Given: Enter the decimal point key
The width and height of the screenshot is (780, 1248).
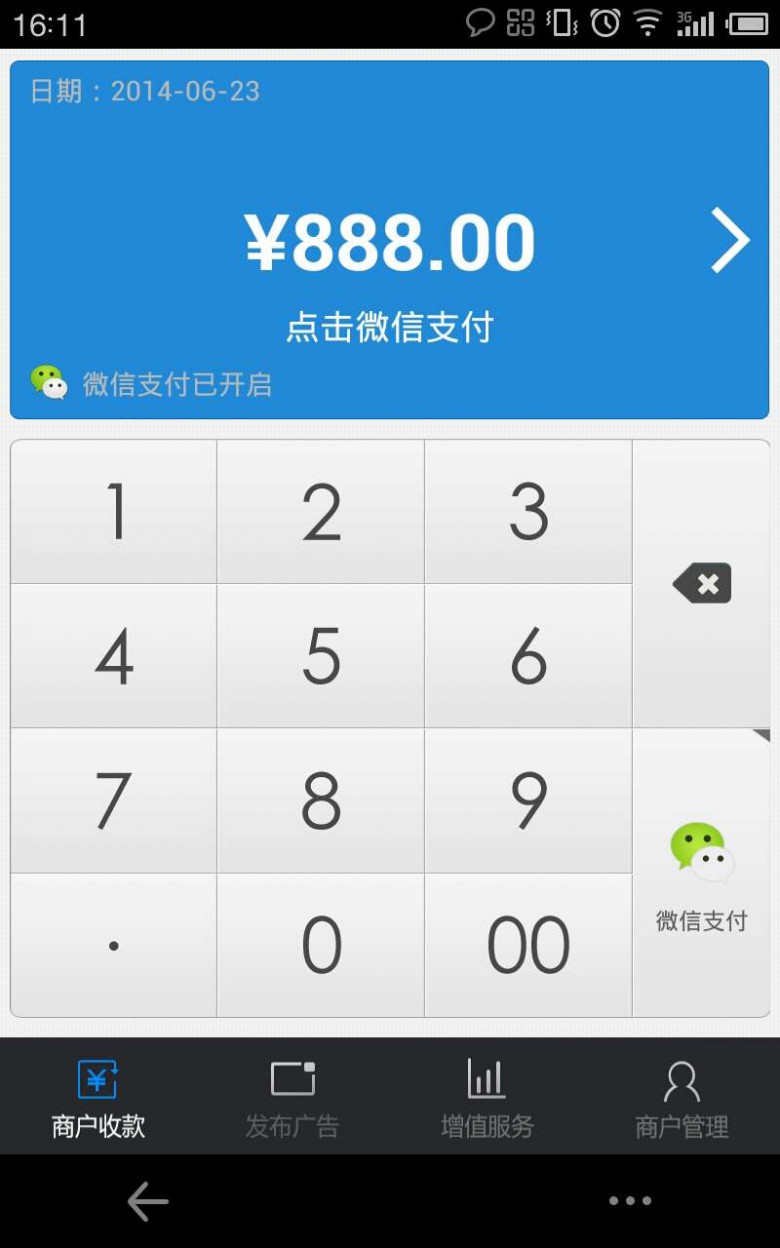Looking at the screenshot, I should tap(114, 945).
